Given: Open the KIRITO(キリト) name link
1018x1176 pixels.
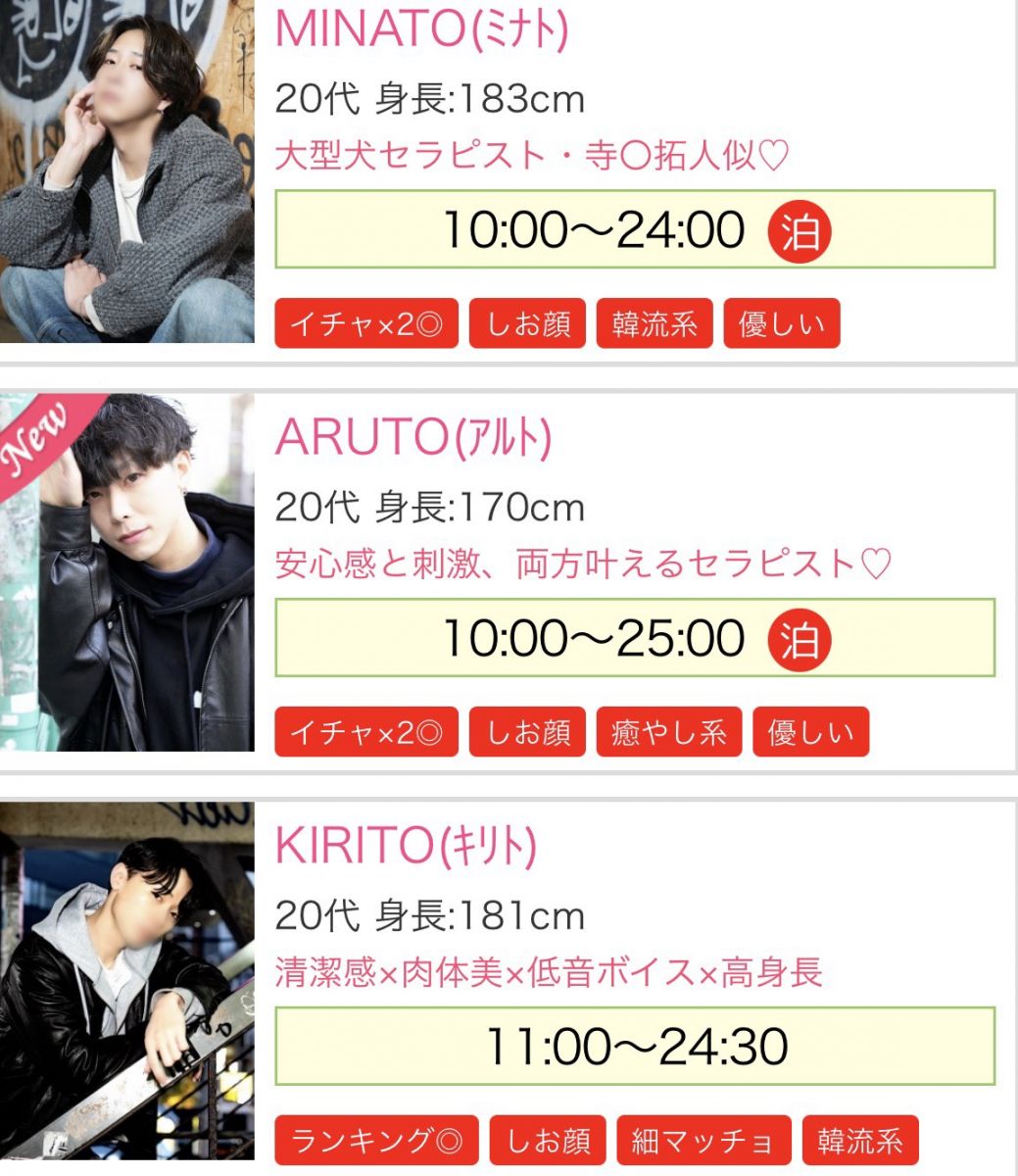Looking at the screenshot, I should pyautogui.click(x=406, y=847).
